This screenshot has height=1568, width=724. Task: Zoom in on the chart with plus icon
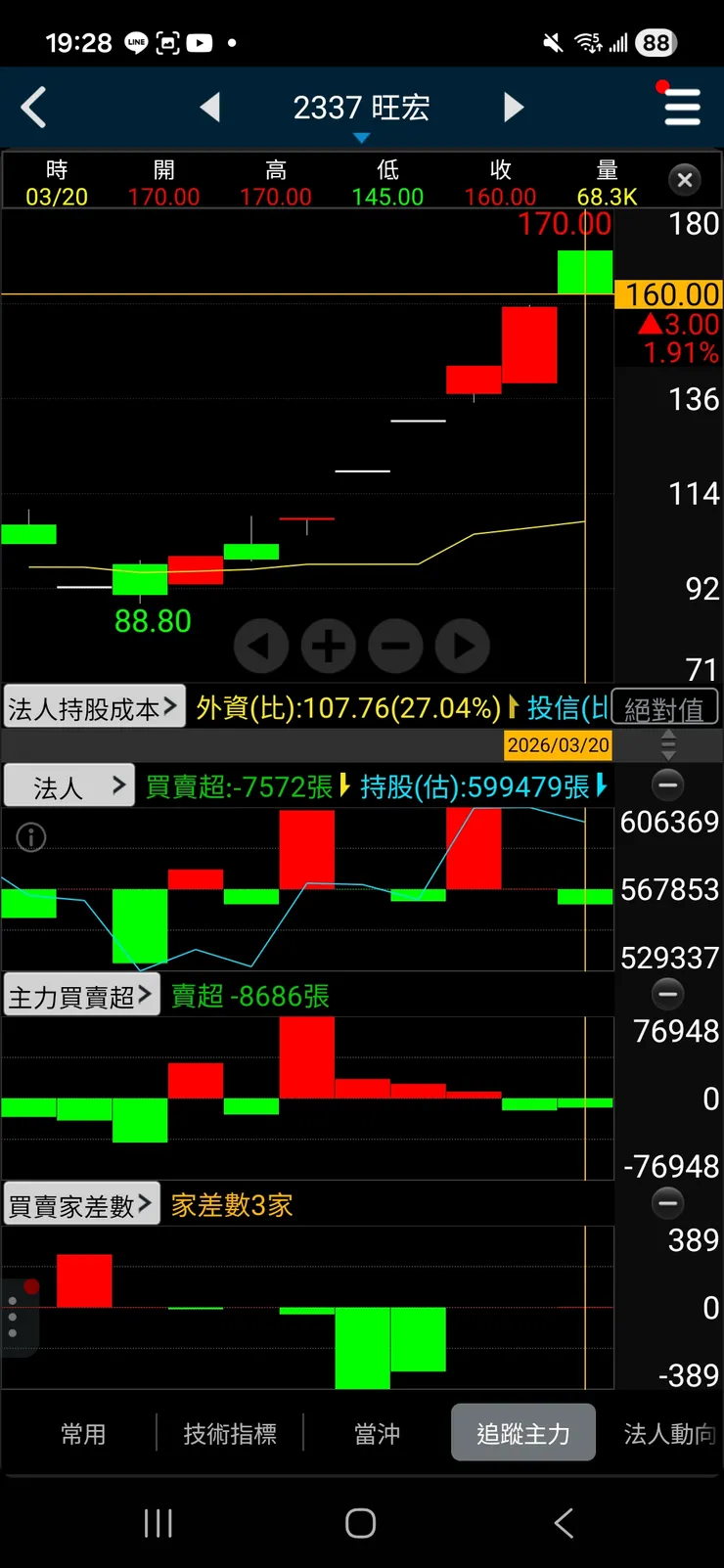(329, 646)
